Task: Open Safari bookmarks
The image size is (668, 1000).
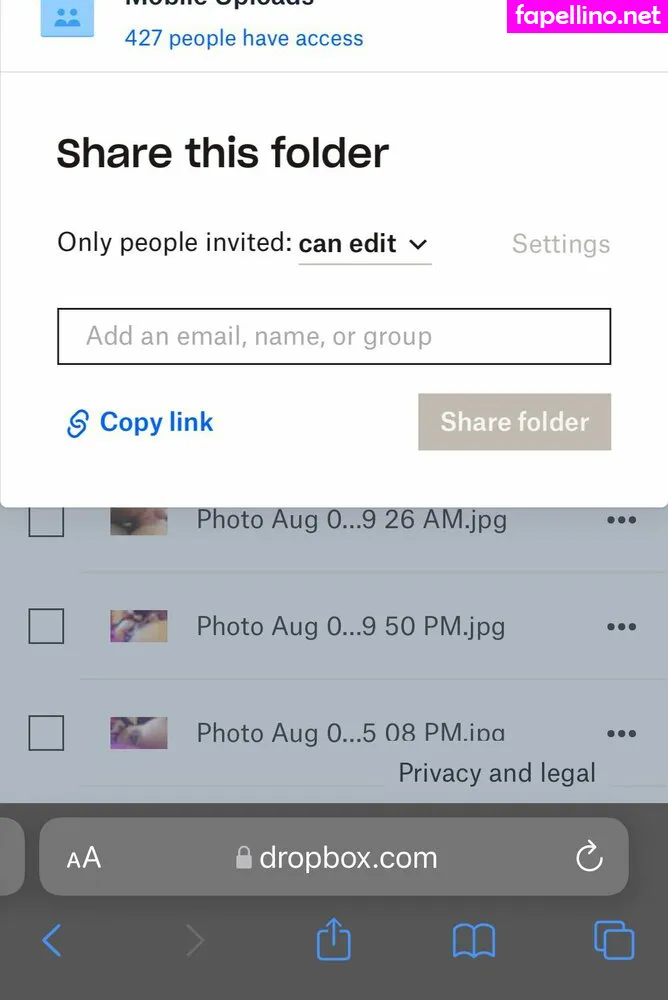Action: tap(474, 940)
